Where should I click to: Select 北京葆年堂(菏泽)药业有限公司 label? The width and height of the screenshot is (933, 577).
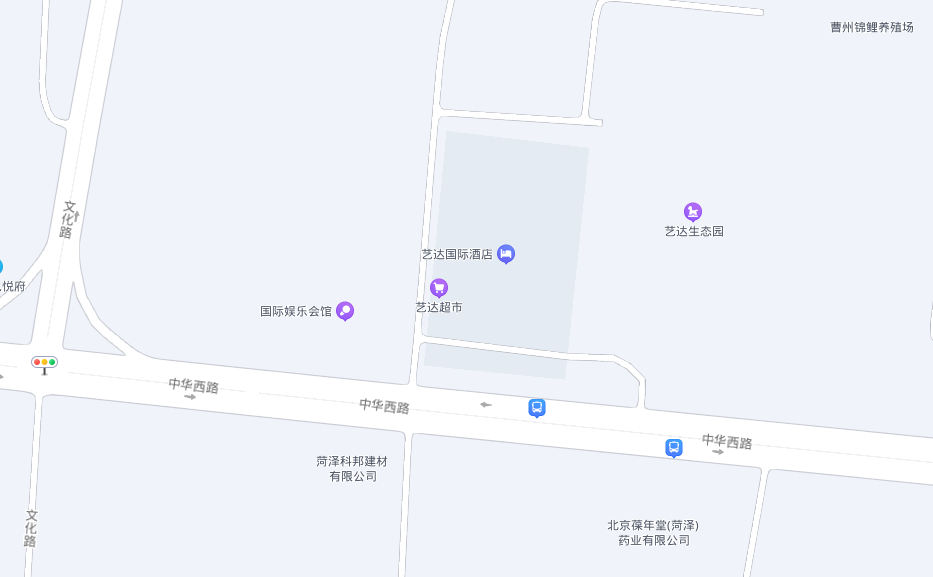(653, 533)
